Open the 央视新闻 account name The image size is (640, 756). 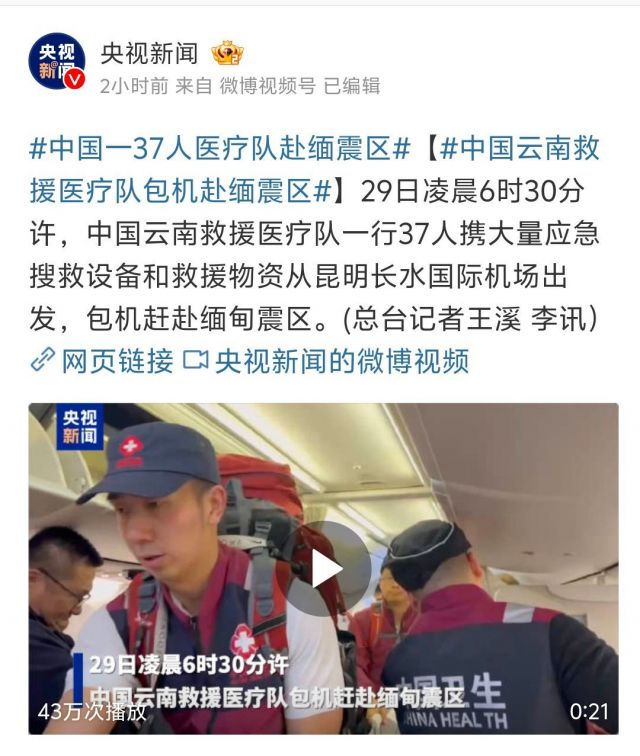click(149, 52)
